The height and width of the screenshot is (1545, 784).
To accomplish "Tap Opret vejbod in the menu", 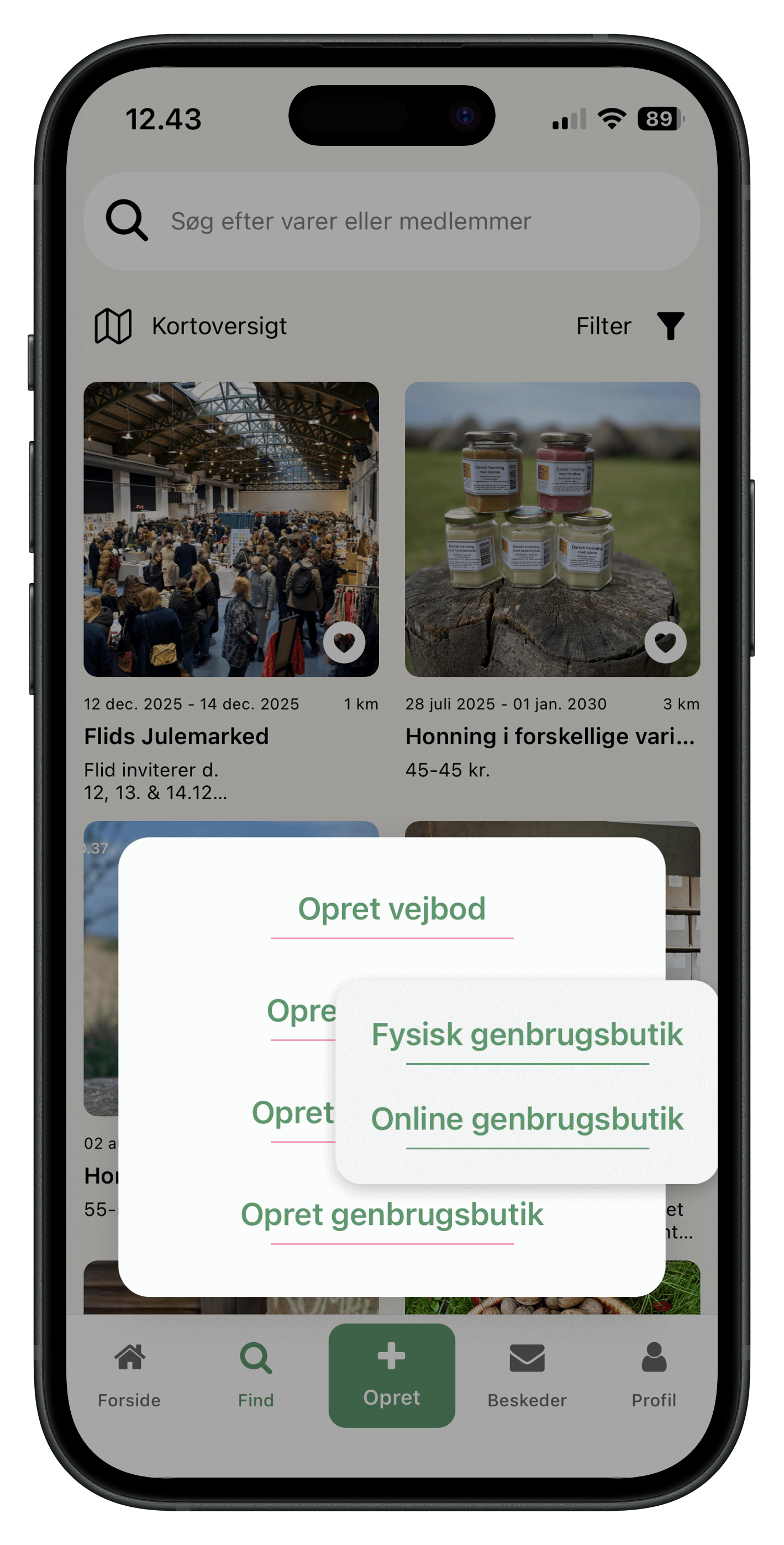I will (x=392, y=909).
